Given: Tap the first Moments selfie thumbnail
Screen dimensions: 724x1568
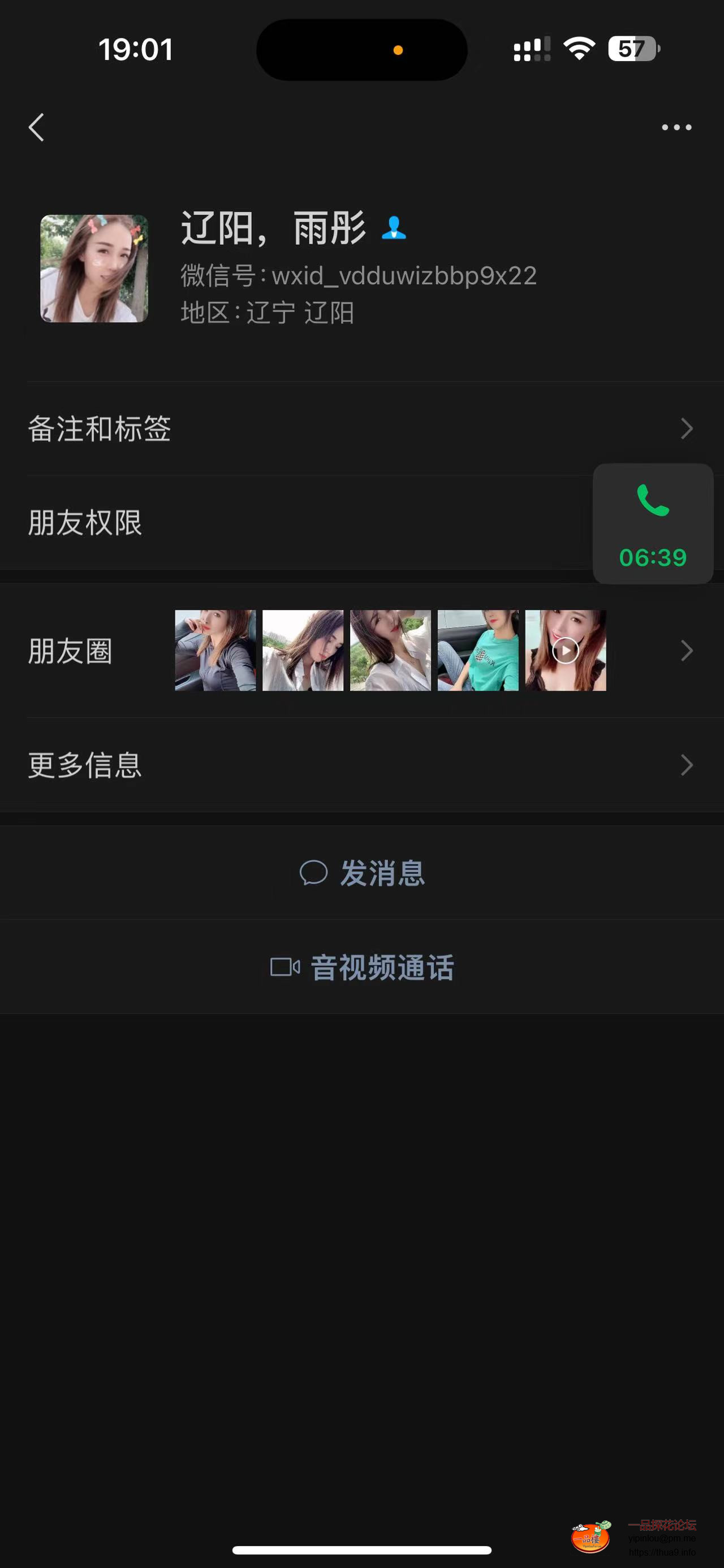Looking at the screenshot, I should pos(215,650).
